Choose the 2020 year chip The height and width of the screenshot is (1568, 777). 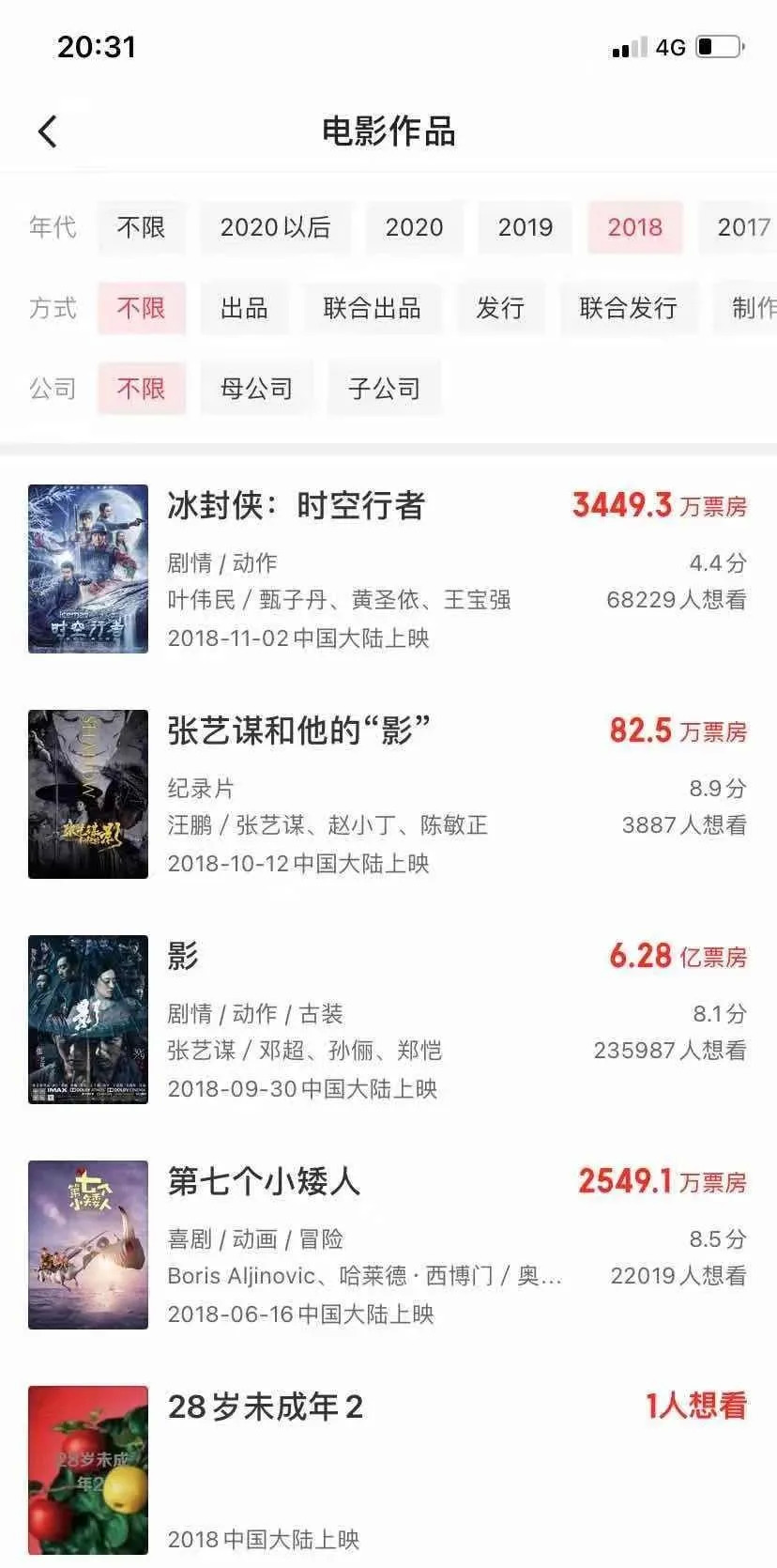click(x=414, y=227)
